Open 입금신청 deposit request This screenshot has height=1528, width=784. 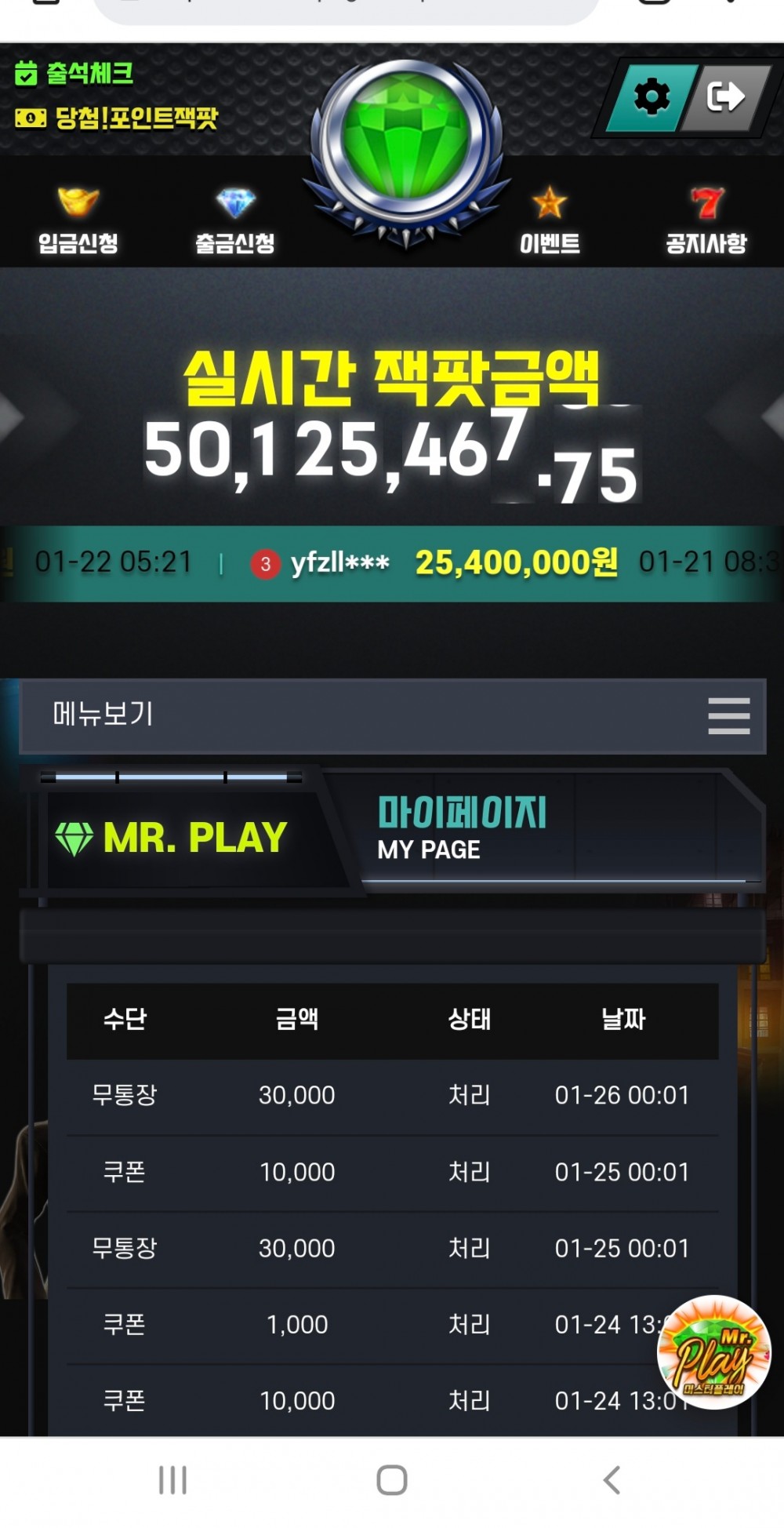[78, 221]
